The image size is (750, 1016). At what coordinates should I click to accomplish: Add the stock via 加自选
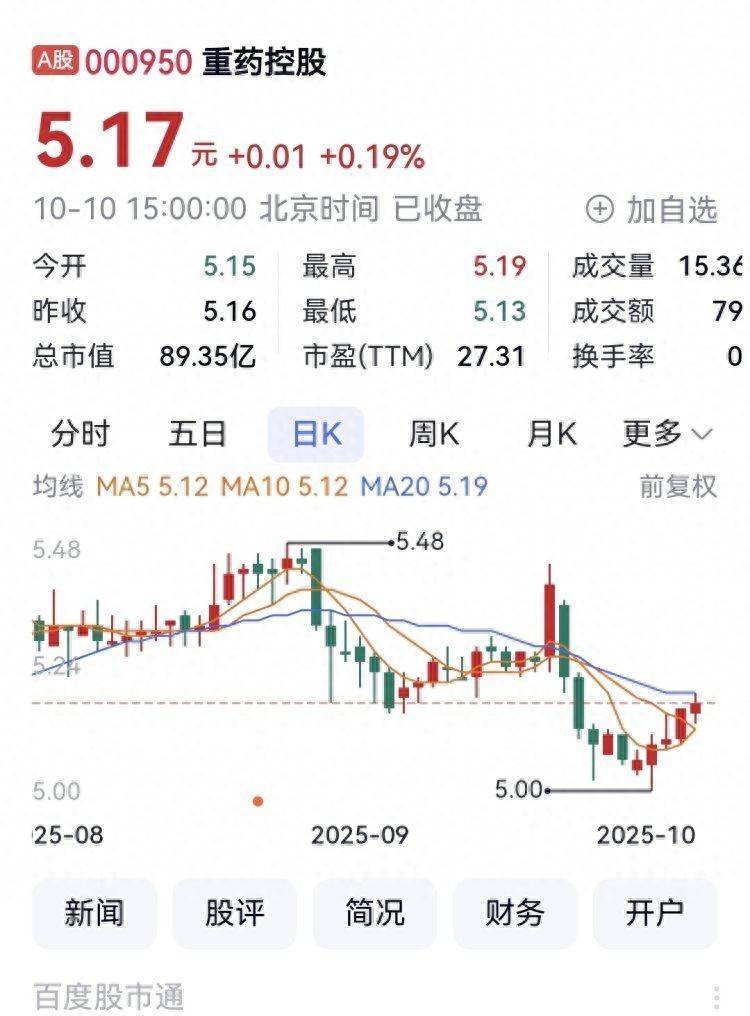652,210
